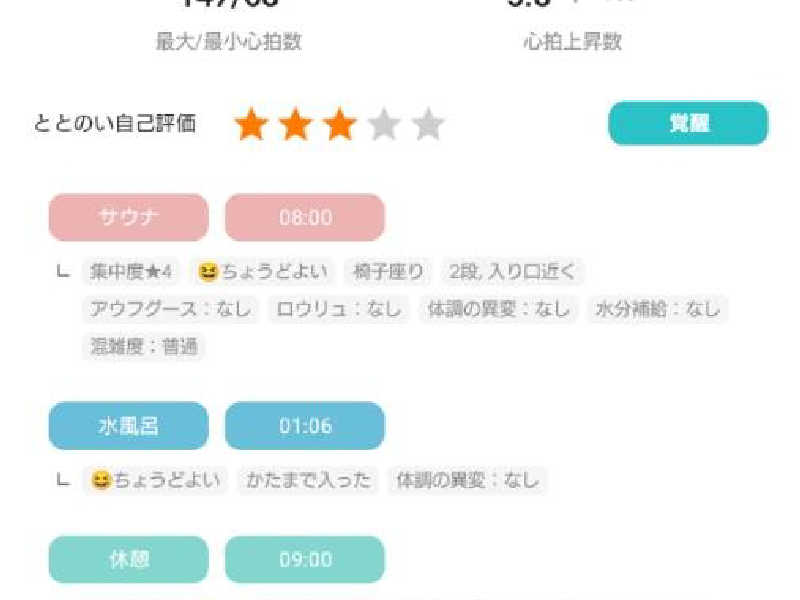Viewport: 800px width, 600px height.
Task: Open the 休憩 session chip
Action: [x=128, y=560]
